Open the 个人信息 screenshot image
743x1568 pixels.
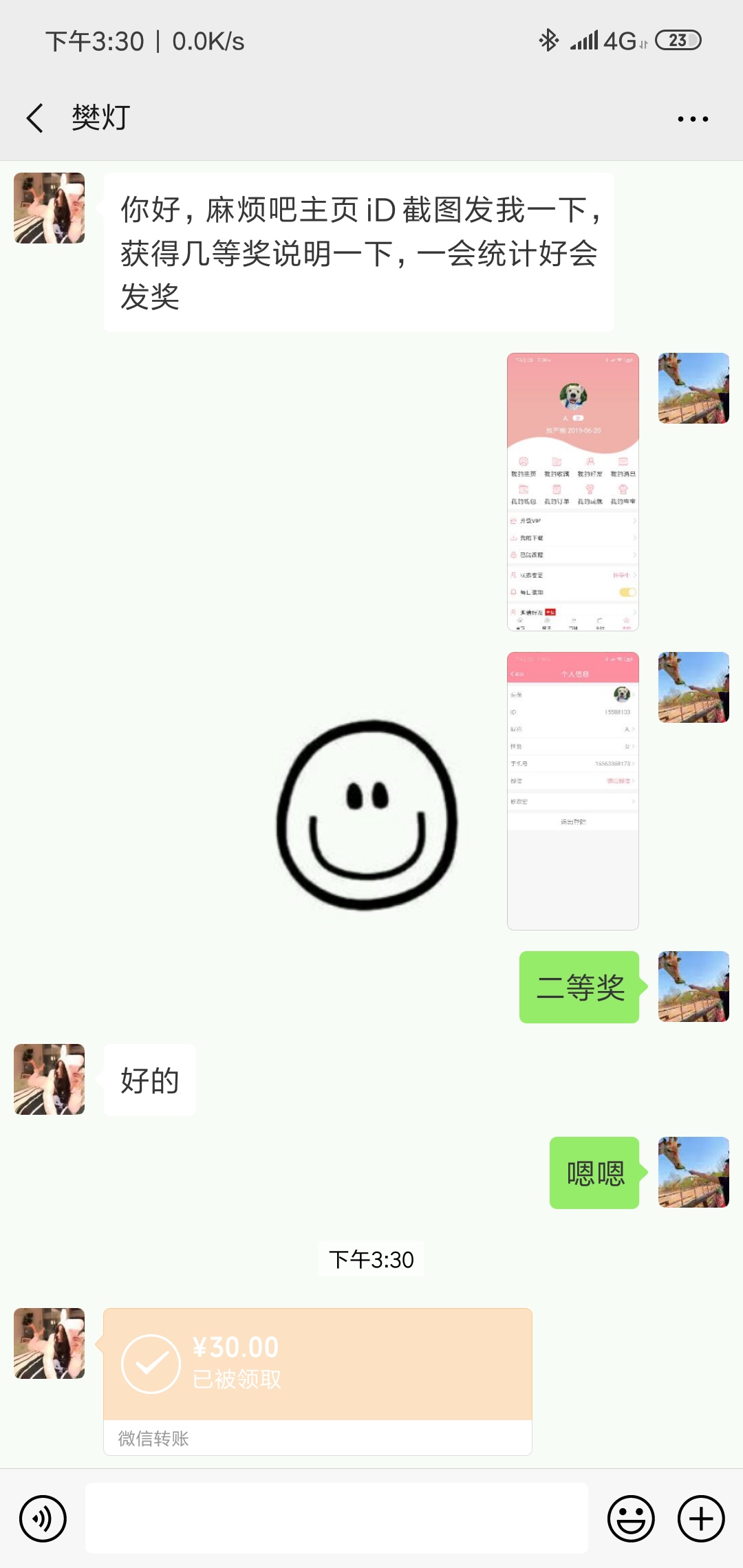tap(572, 791)
